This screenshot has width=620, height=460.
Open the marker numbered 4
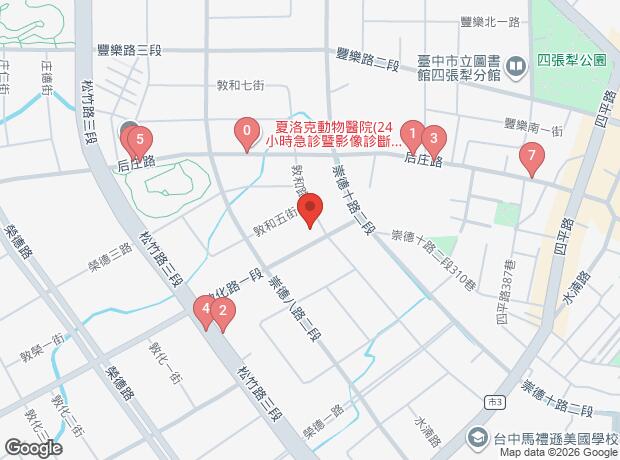pos(206,311)
